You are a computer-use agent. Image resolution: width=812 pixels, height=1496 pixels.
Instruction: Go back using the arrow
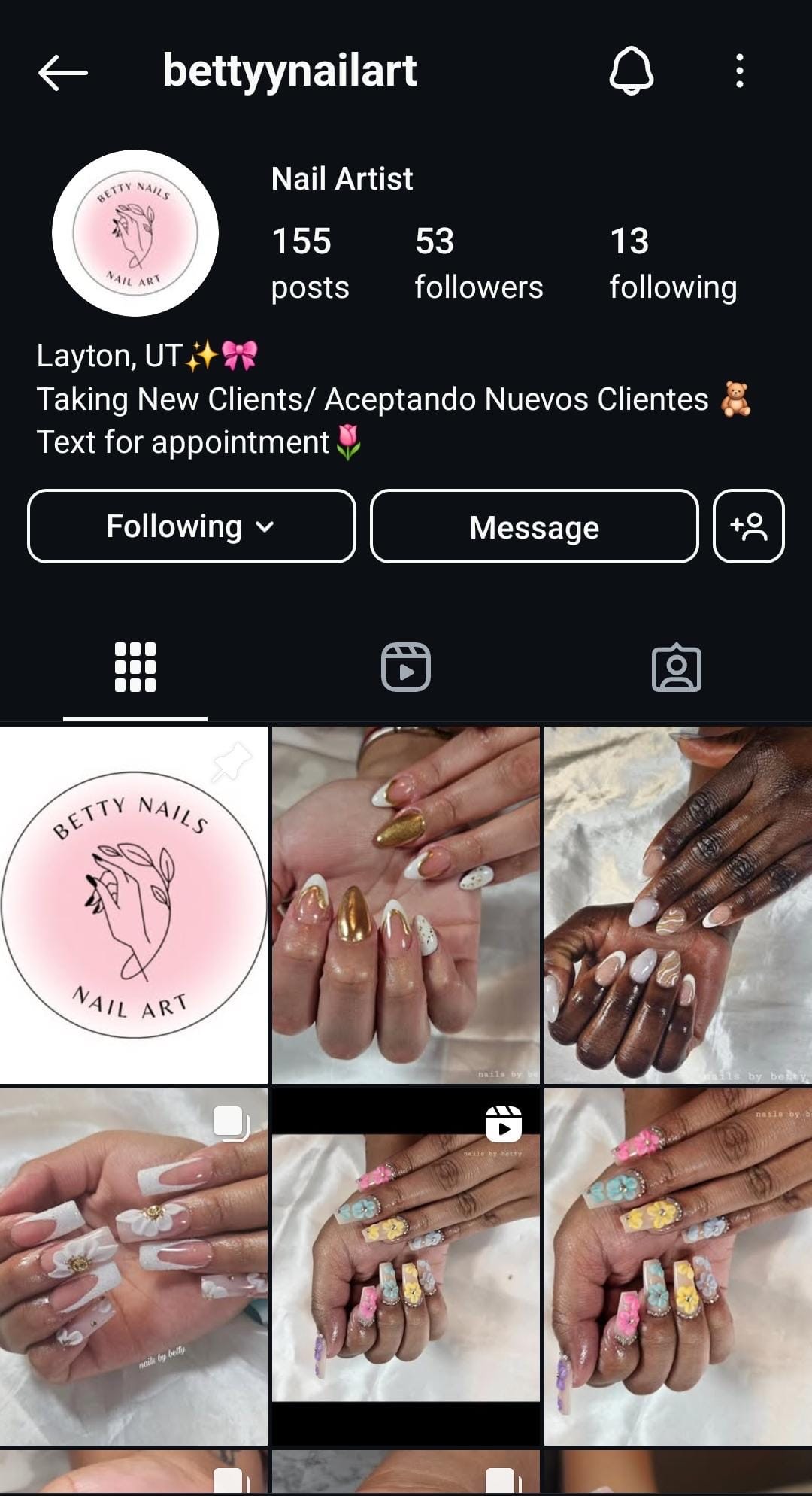63,73
